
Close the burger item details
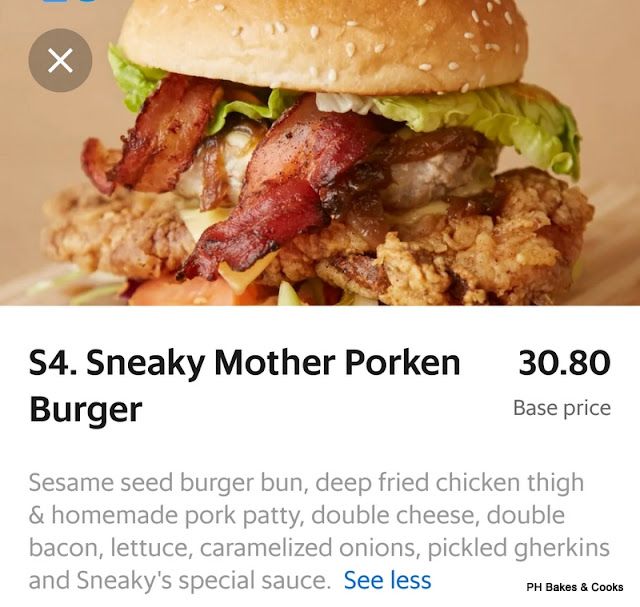[60, 61]
